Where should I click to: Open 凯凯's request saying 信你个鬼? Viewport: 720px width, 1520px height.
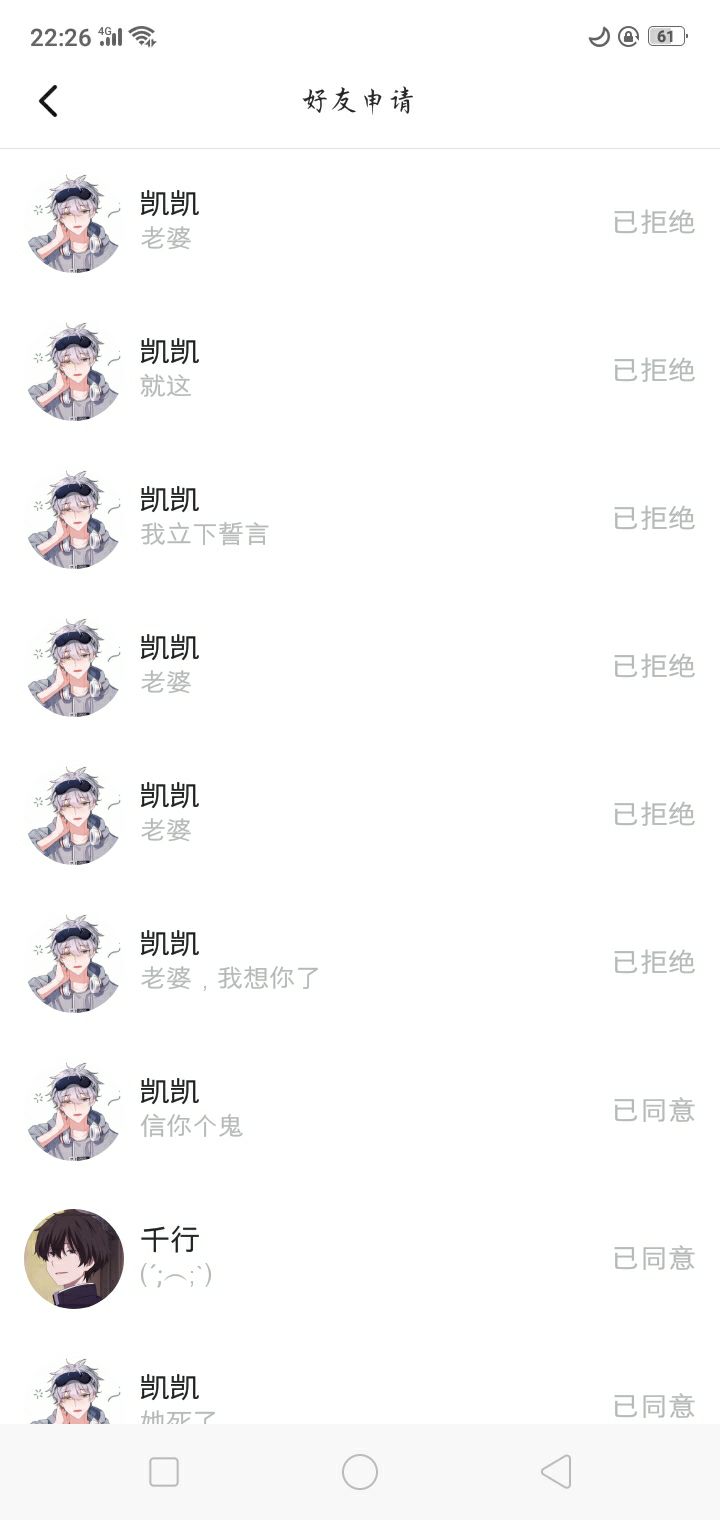[x=360, y=1110]
